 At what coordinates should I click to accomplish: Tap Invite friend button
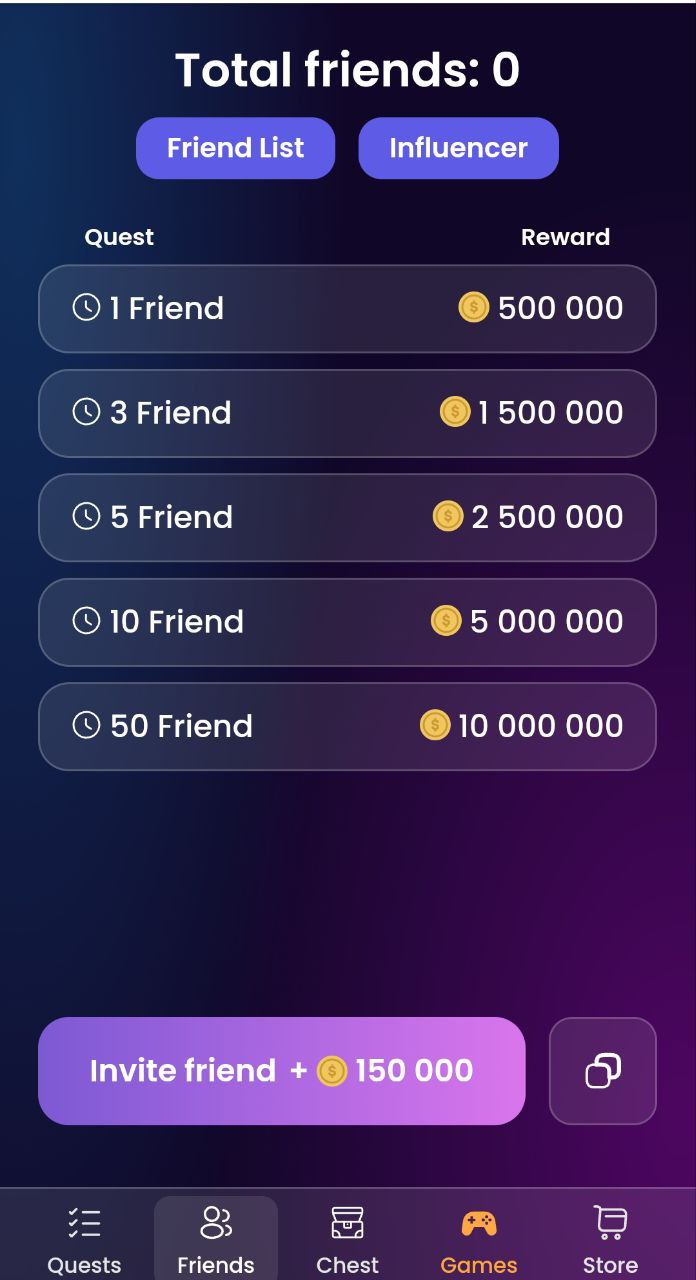coord(281,1071)
